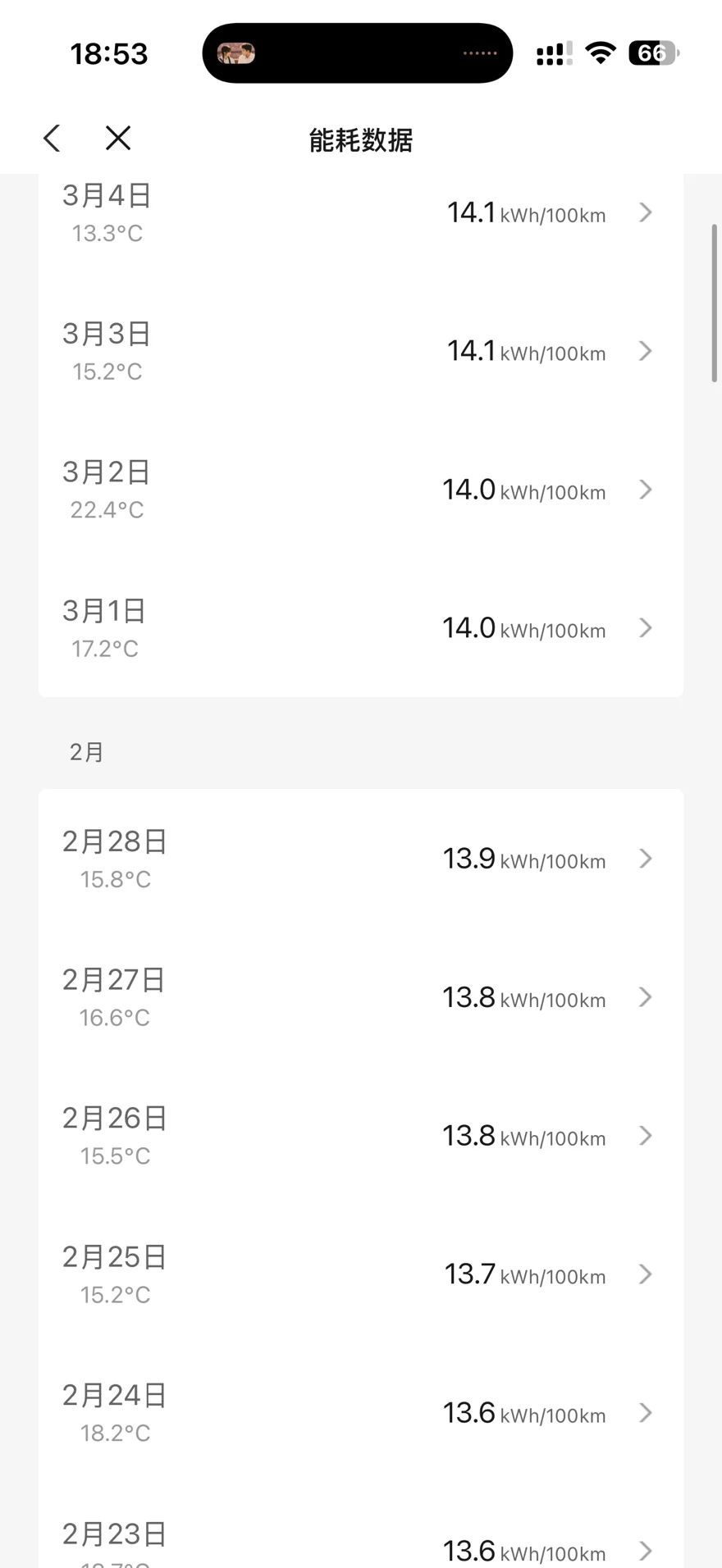Open the 3月4日 energy record
This screenshot has height=1568, width=722.
click(361, 213)
